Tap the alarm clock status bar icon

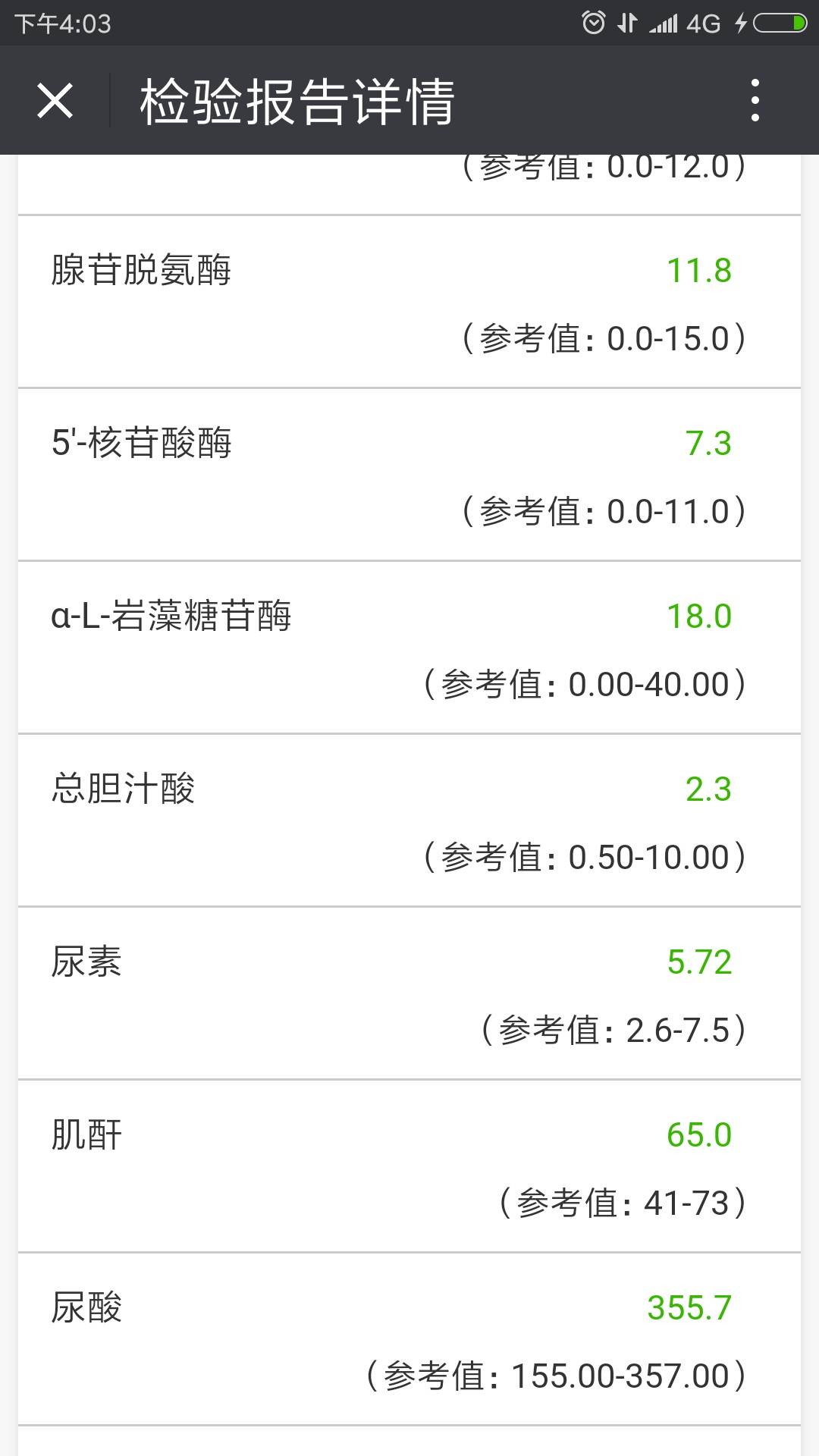593,20
